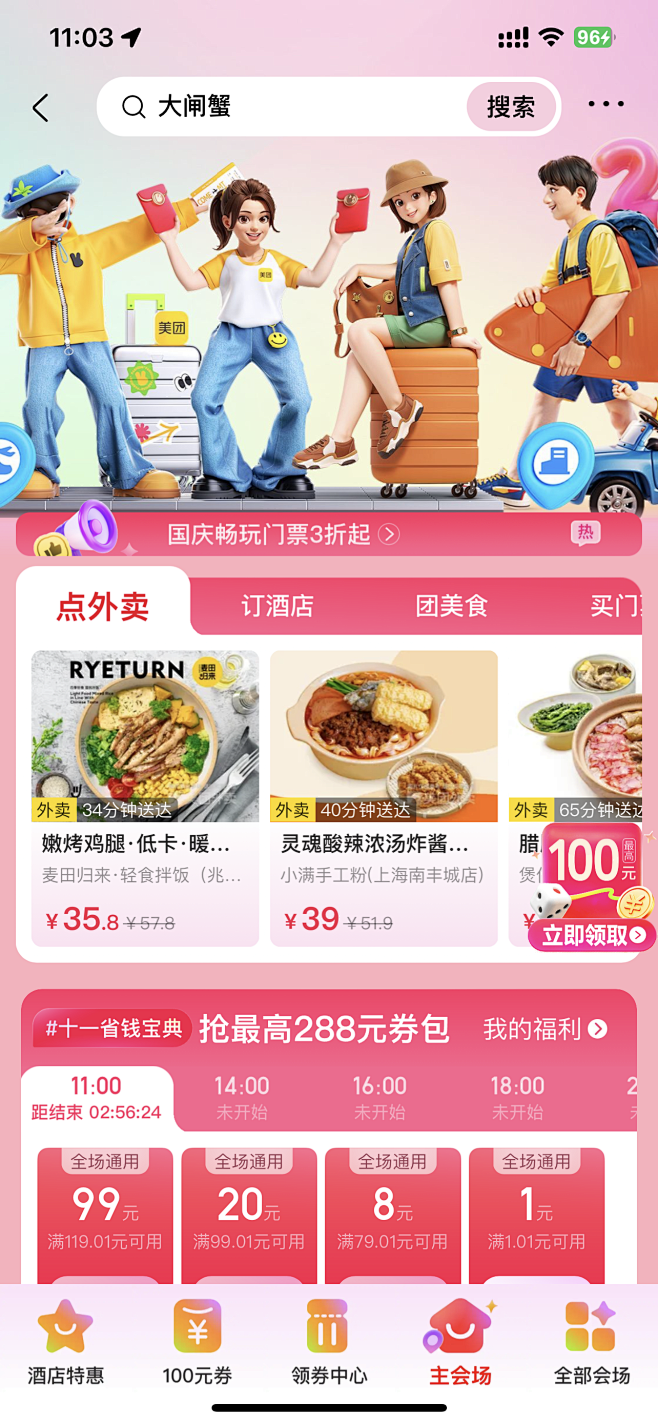Tap 立即领取 for the 100元 coupon

(593, 935)
